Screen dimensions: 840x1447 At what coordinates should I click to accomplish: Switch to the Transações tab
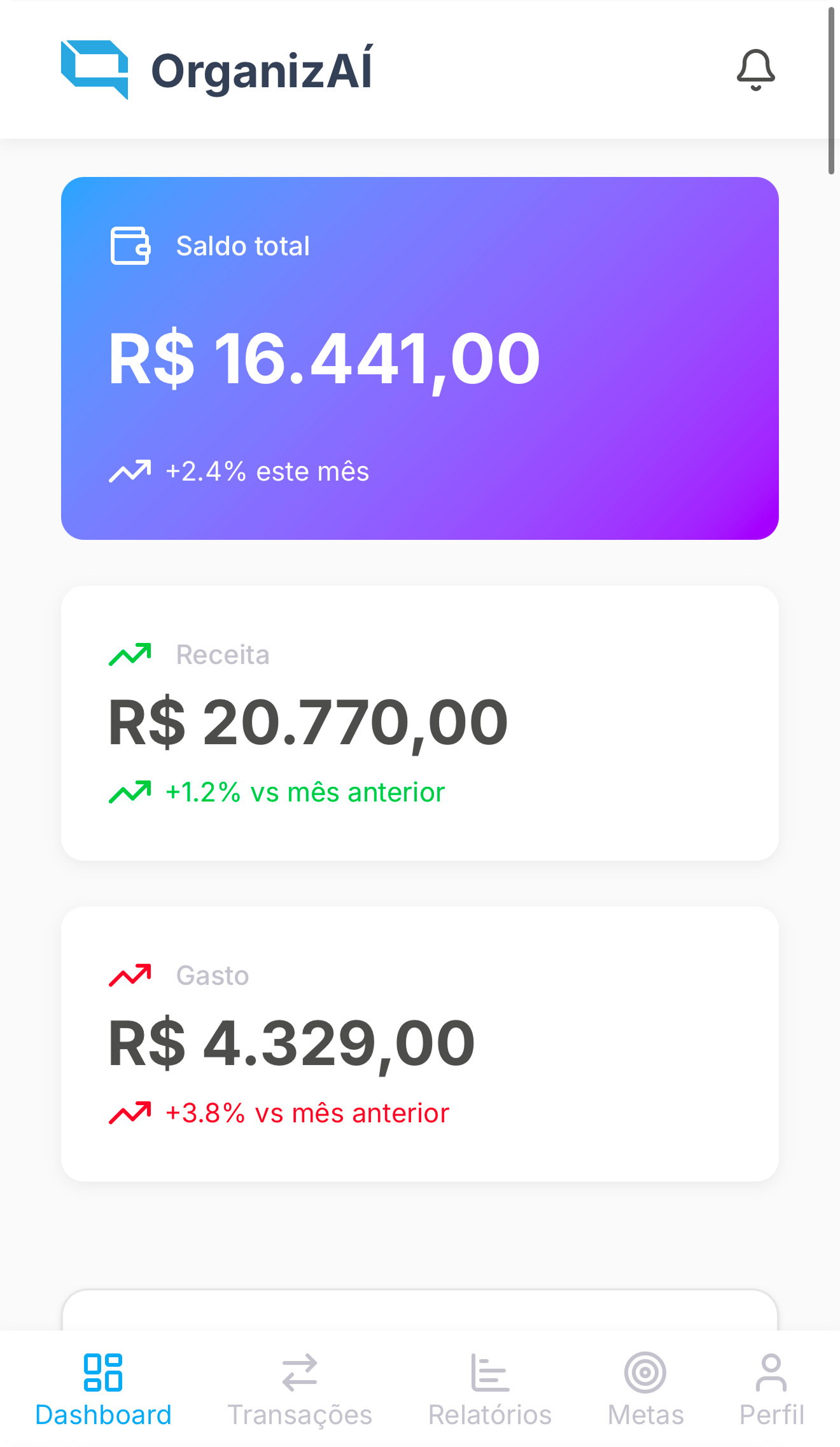coord(300,1389)
